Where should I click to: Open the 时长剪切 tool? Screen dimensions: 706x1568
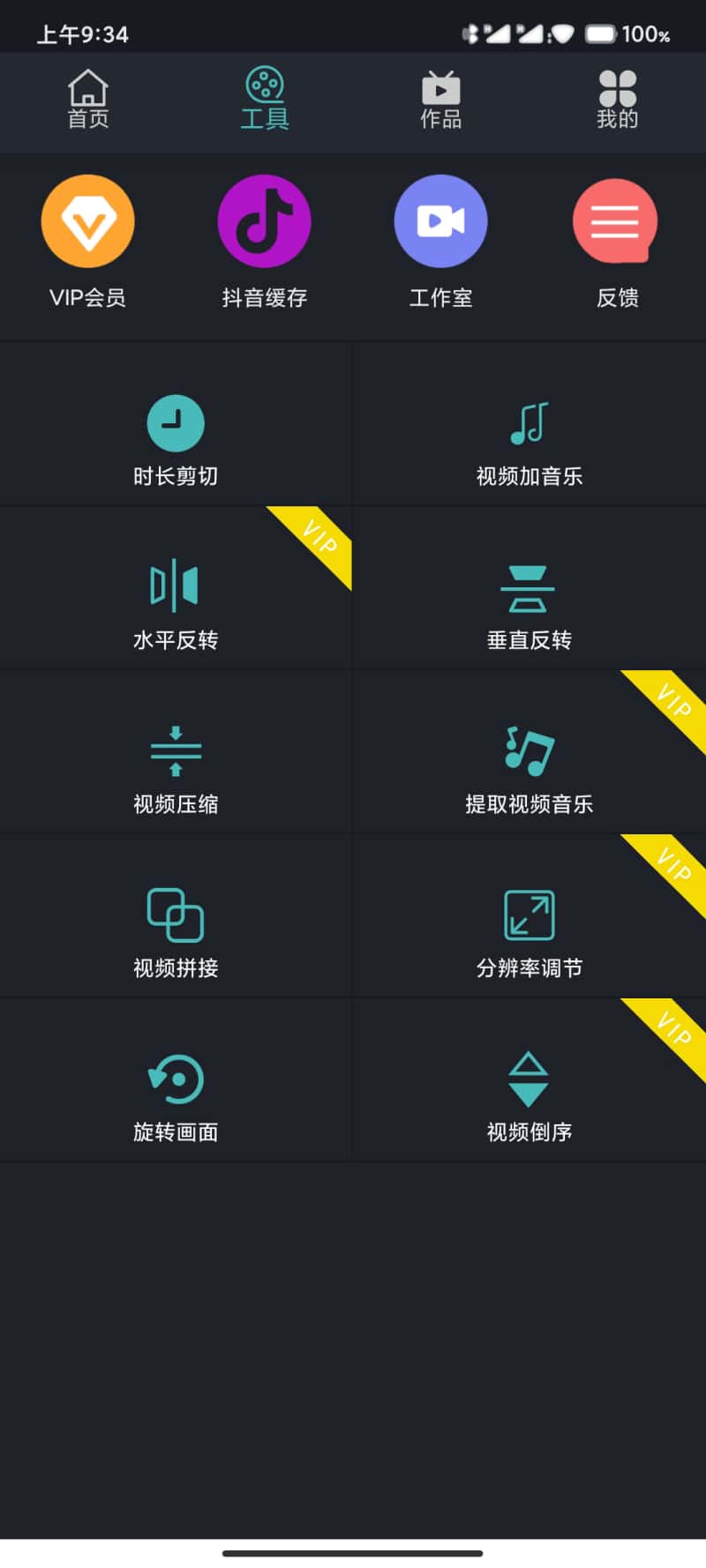point(176,439)
